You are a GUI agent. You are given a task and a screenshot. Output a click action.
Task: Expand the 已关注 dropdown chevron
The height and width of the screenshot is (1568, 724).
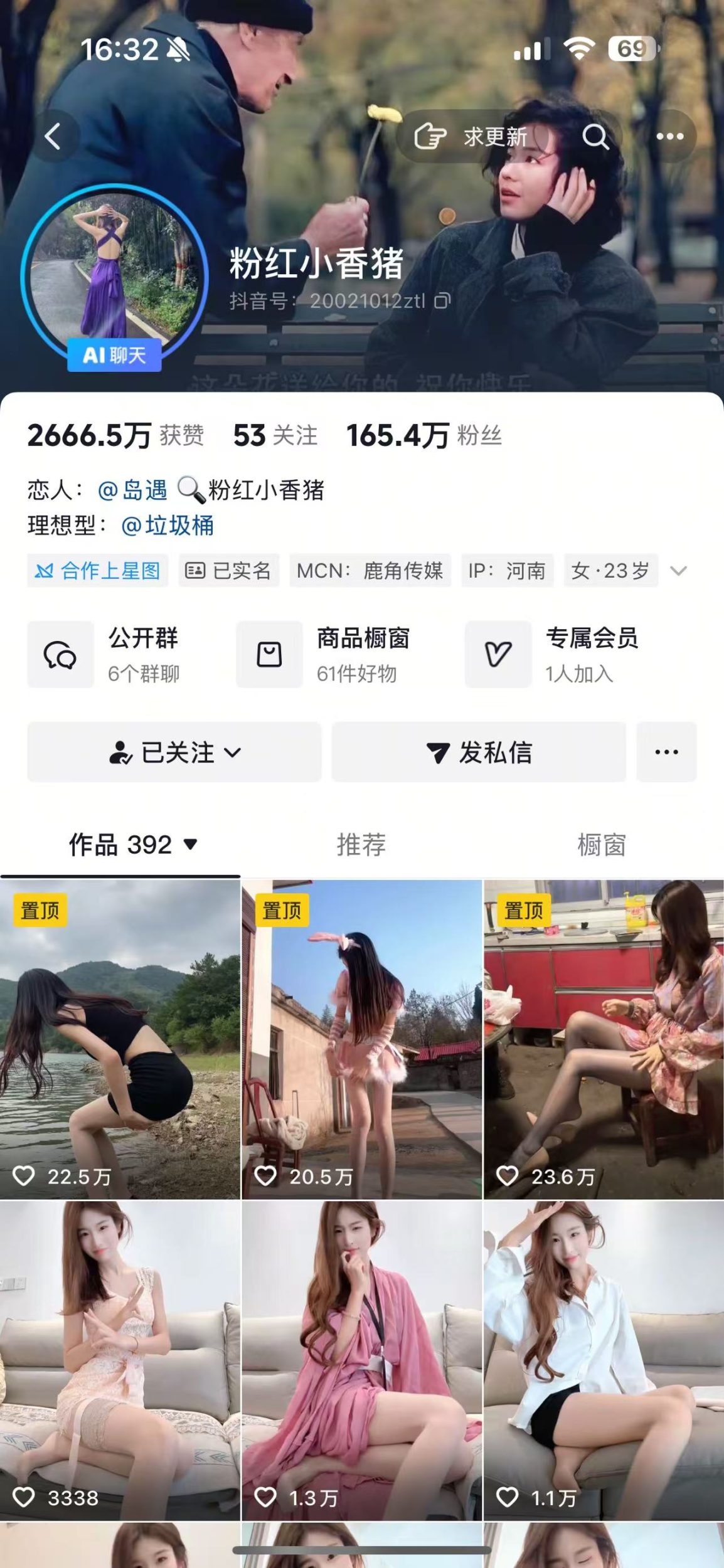coord(235,755)
